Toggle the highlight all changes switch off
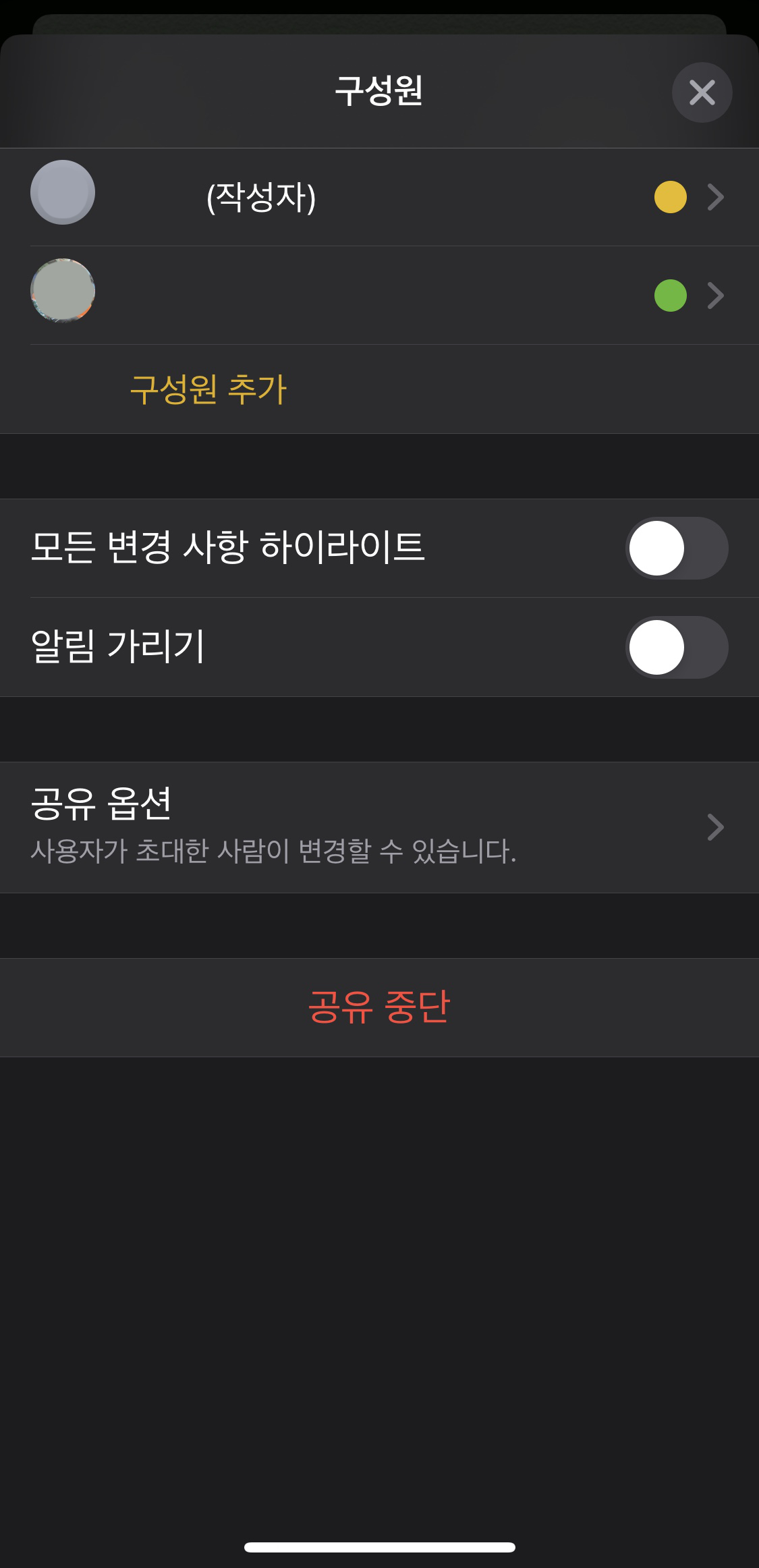The image size is (759, 1568). click(x=676, y=549)
